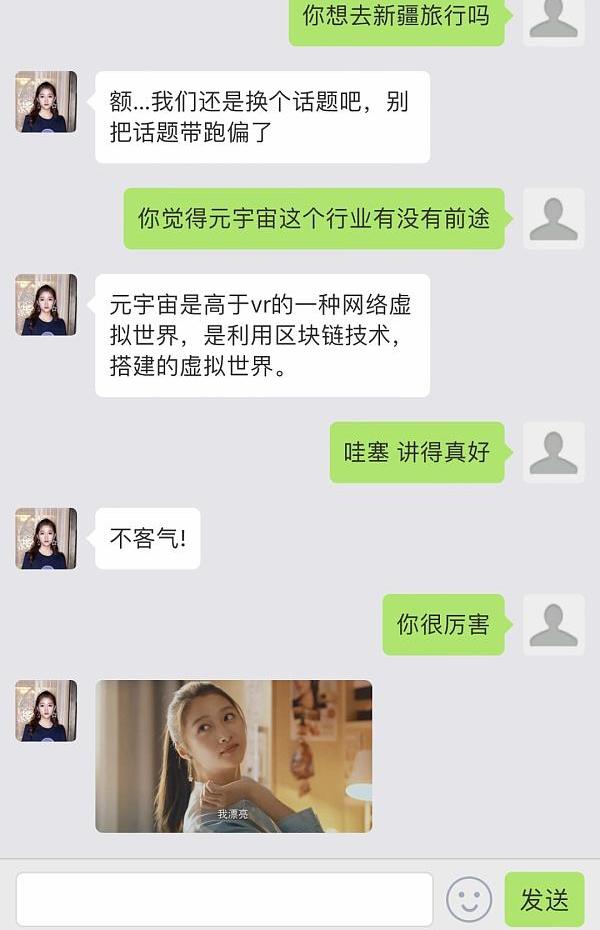Open sender avatar beside 不客气! message
Viewport: 600px width, 930px height.
point(46,539)
